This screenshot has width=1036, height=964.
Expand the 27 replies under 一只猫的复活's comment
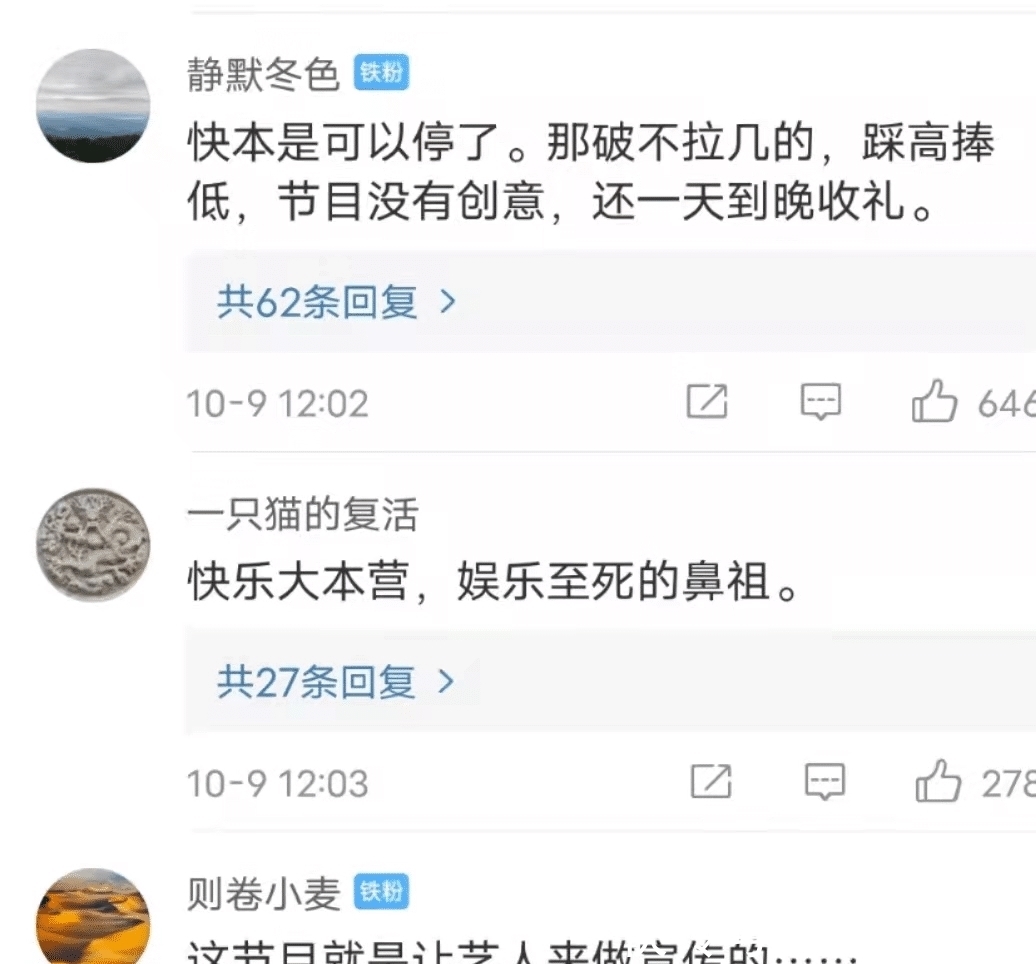point(336,683)
